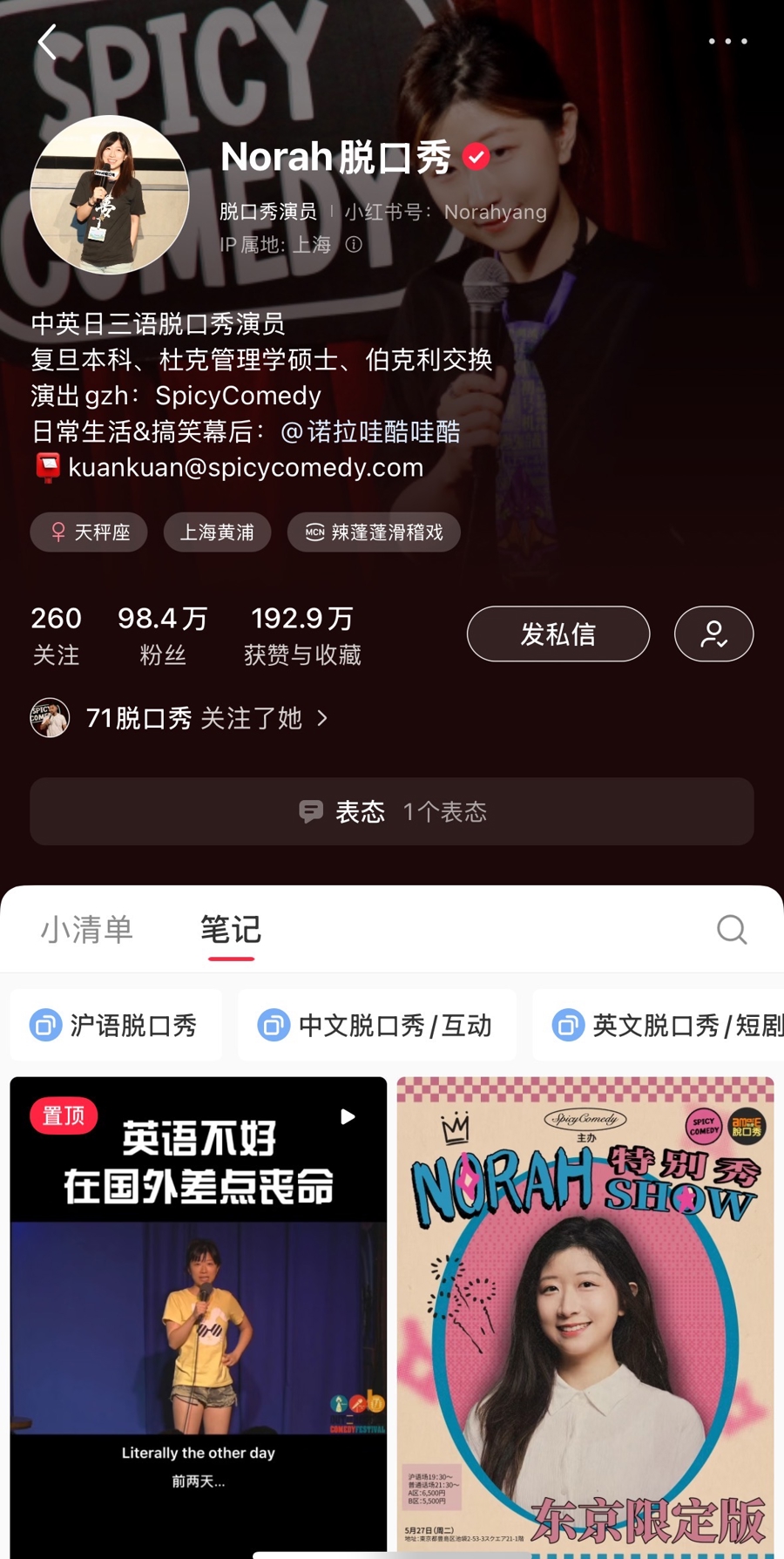784x1559 pixels.
Task: Tap the 辣蓬蓬滑稽戏 MCN chip
Action: pos(374,532)
